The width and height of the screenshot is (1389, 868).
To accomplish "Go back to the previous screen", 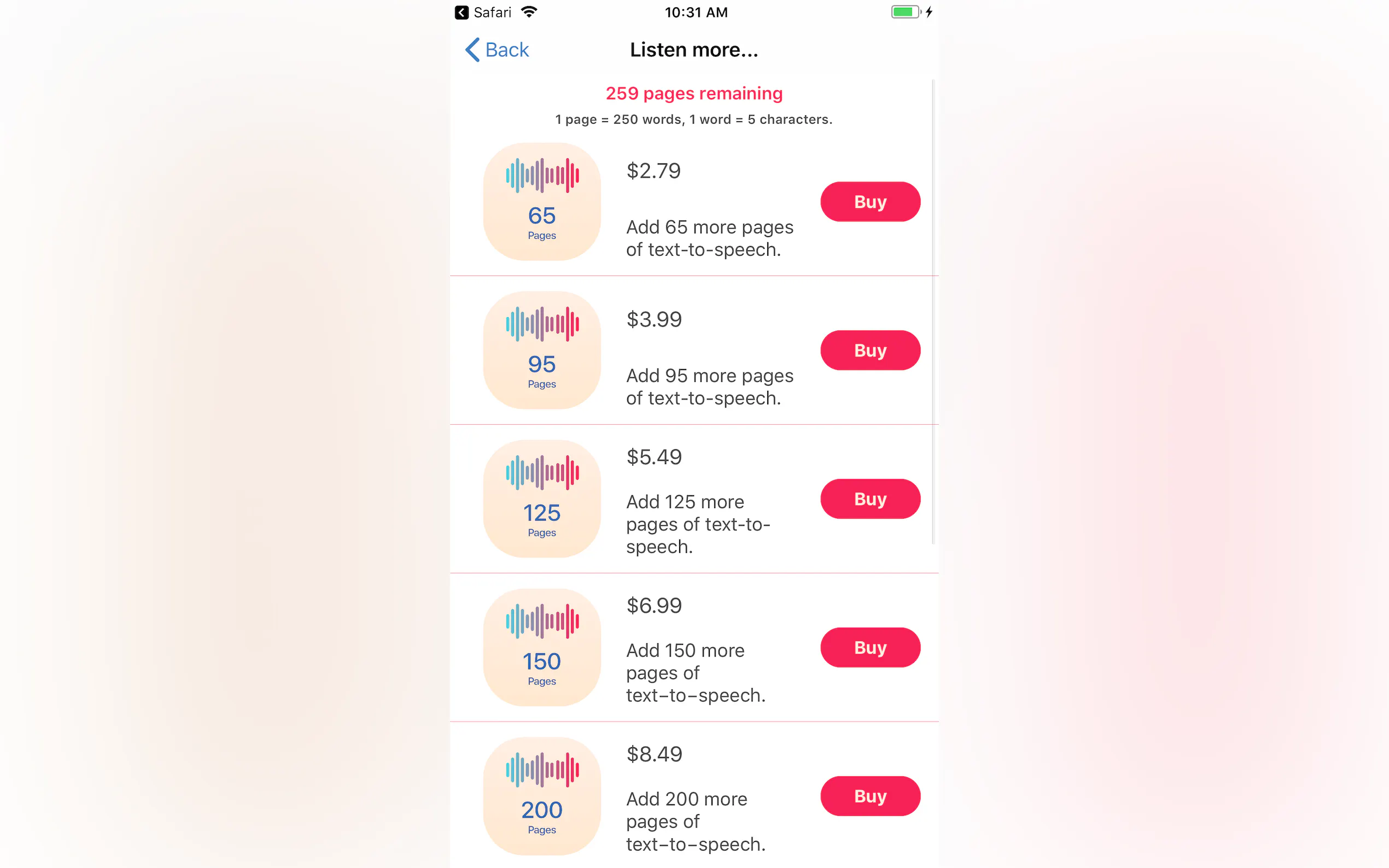I will (x=497, y=50).
